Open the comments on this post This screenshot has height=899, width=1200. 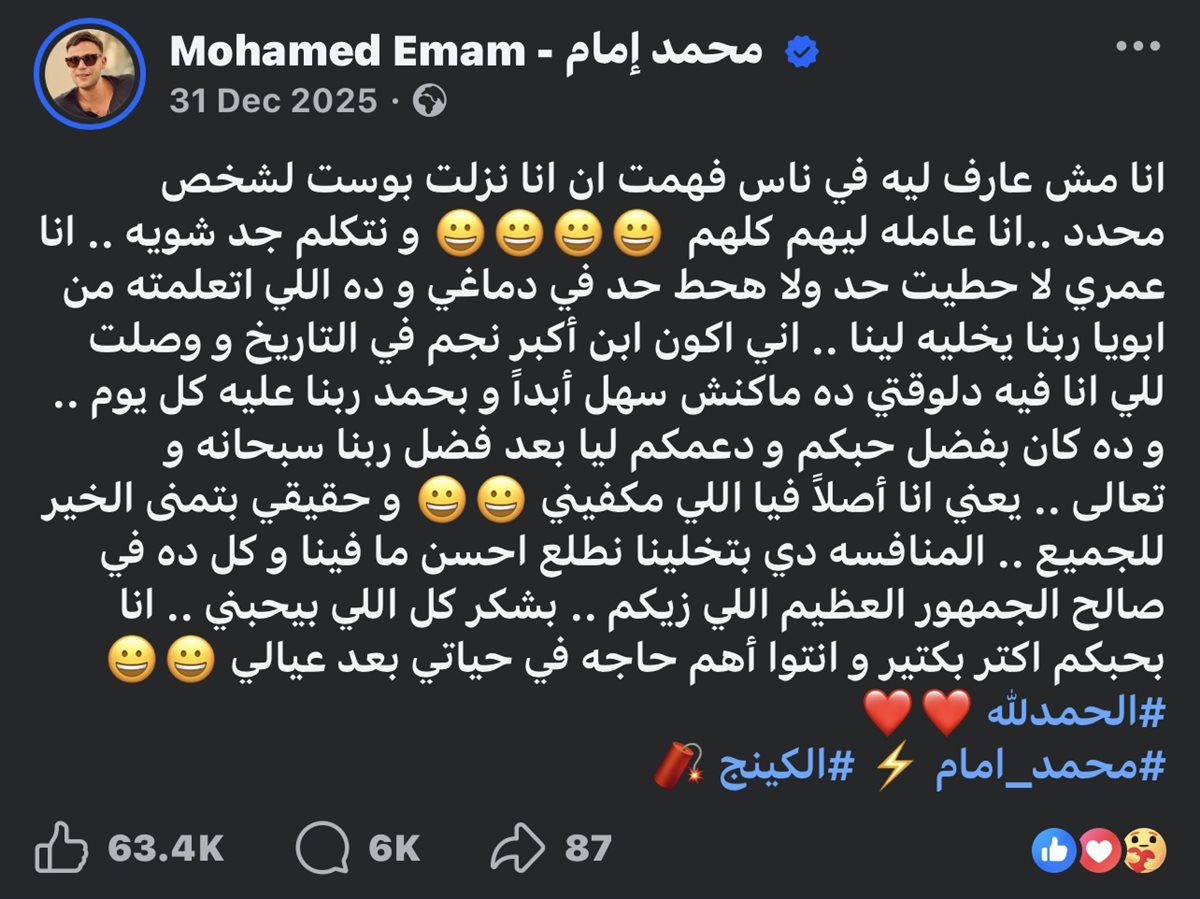(x=321, y=849)
